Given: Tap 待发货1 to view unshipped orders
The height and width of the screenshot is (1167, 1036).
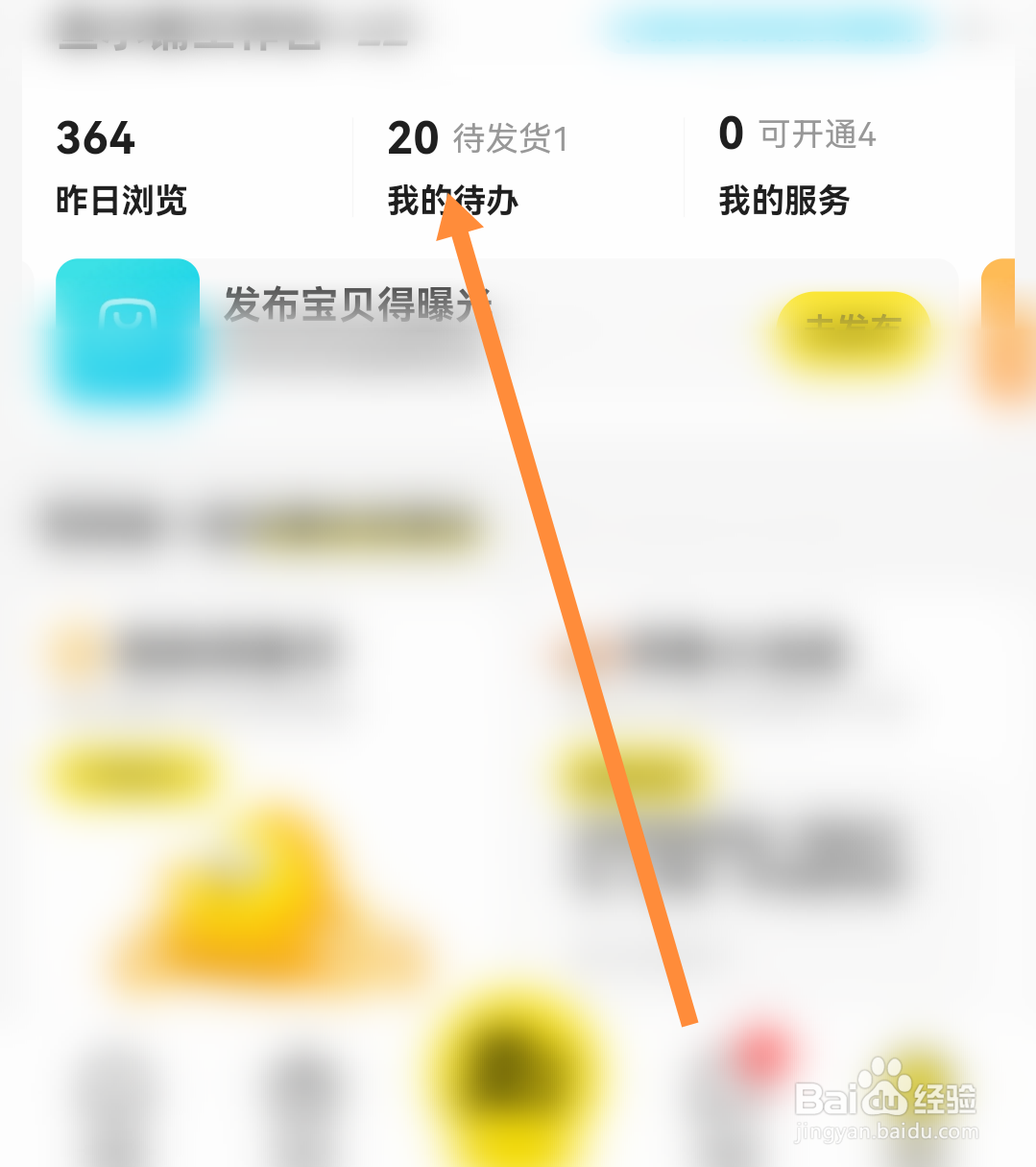Looking at the screenshot, I should click(x=511, y=138).
